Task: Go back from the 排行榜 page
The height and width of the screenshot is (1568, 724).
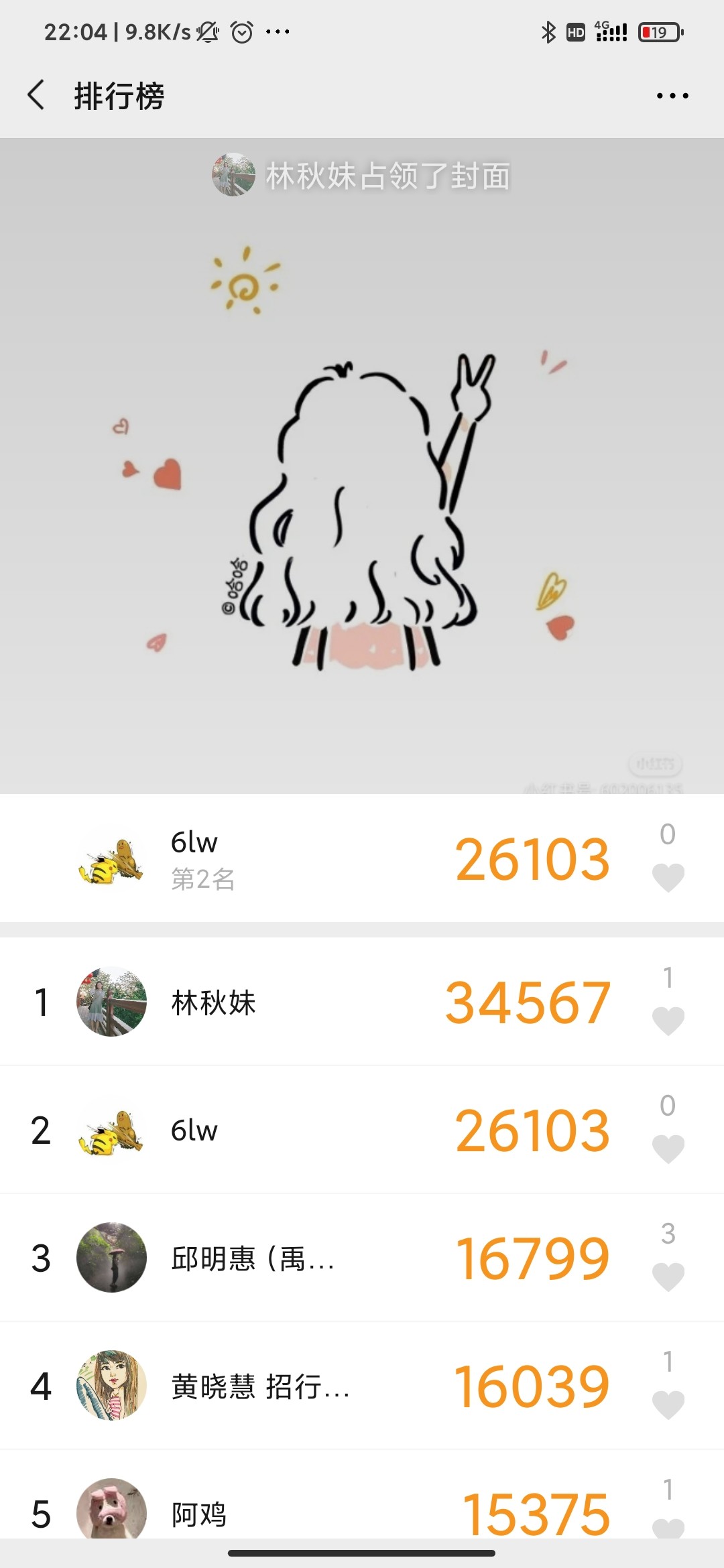Action: [36, 94]
